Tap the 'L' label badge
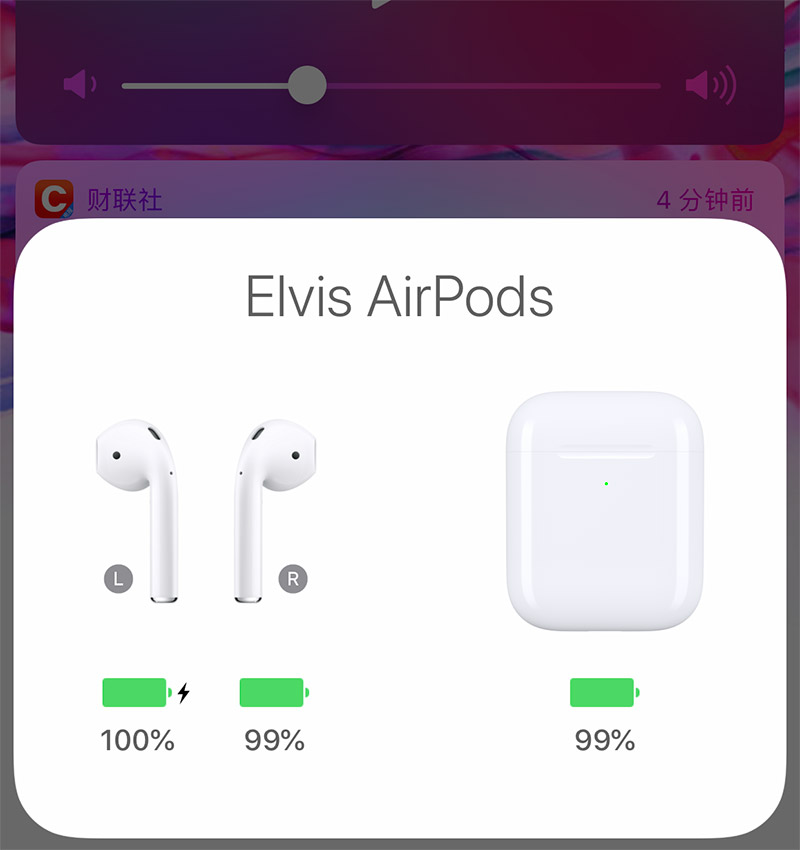Viewport: 800px width, 850px height. pyautogui.click(x=117, y=578)
